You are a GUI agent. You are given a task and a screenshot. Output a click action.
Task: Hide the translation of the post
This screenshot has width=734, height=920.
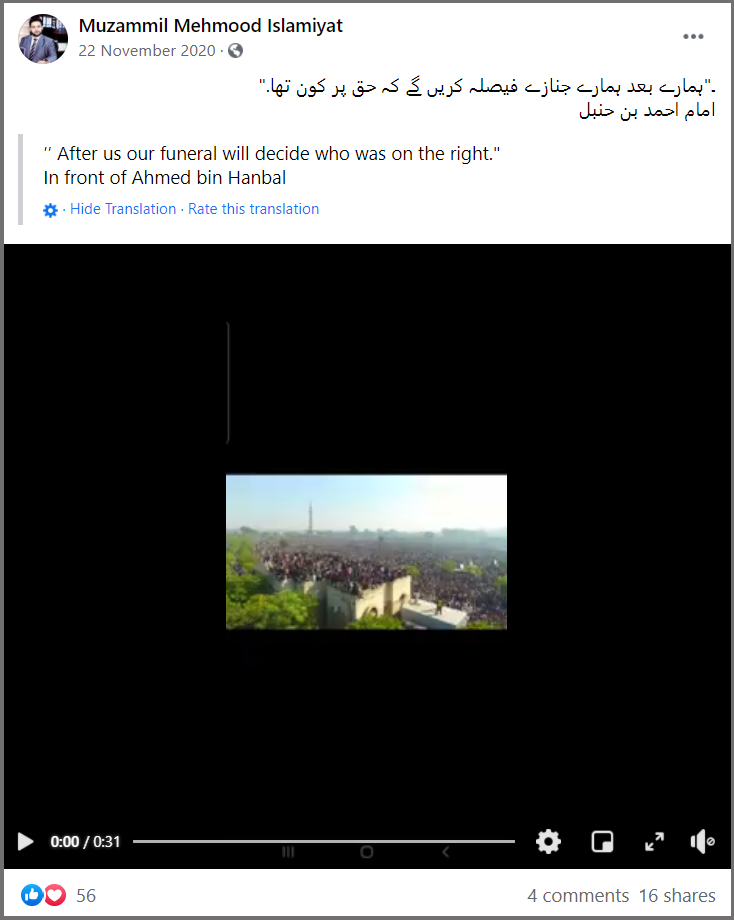click(123, 209)
